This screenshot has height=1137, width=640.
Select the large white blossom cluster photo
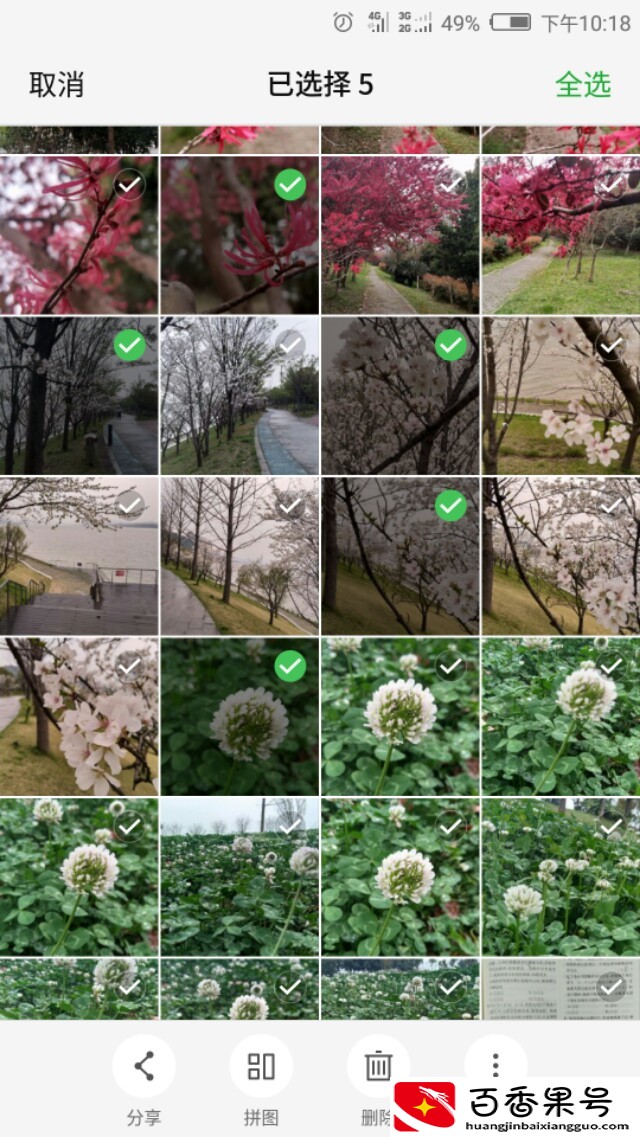click(79, 716)
